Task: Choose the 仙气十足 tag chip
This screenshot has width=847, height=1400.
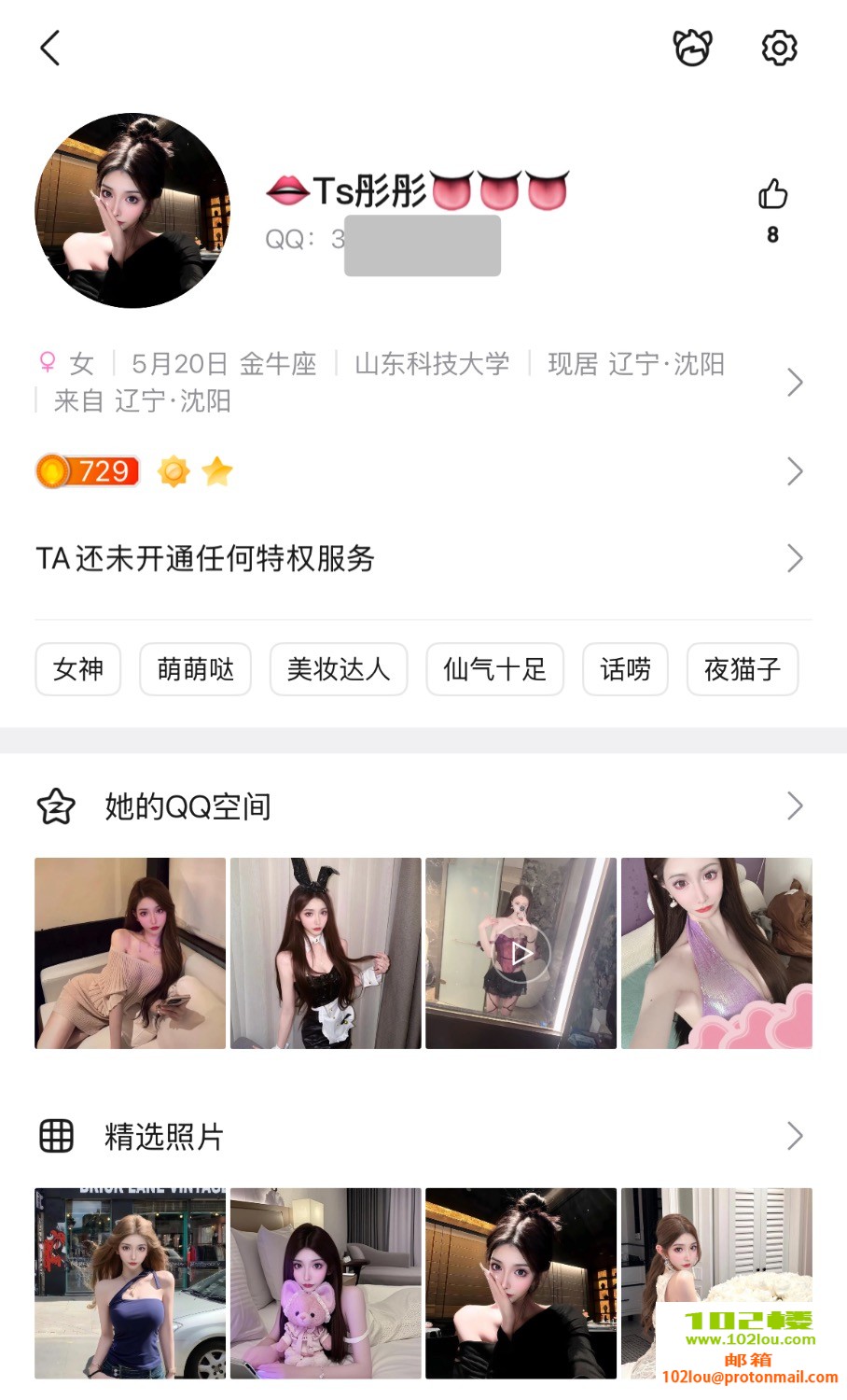Action: click(x=494, y=669)
